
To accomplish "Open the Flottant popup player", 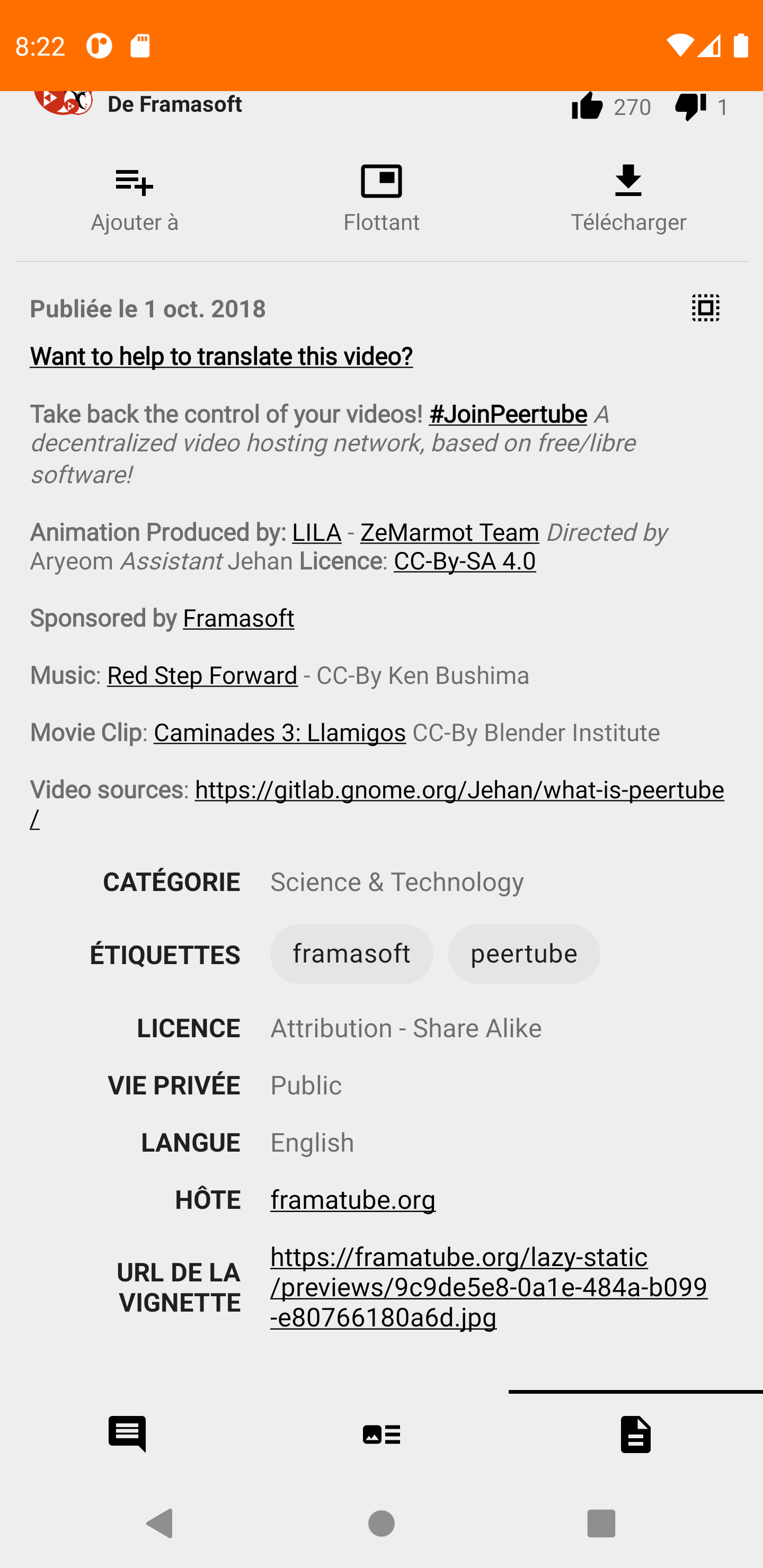I will tap(381, 199).
